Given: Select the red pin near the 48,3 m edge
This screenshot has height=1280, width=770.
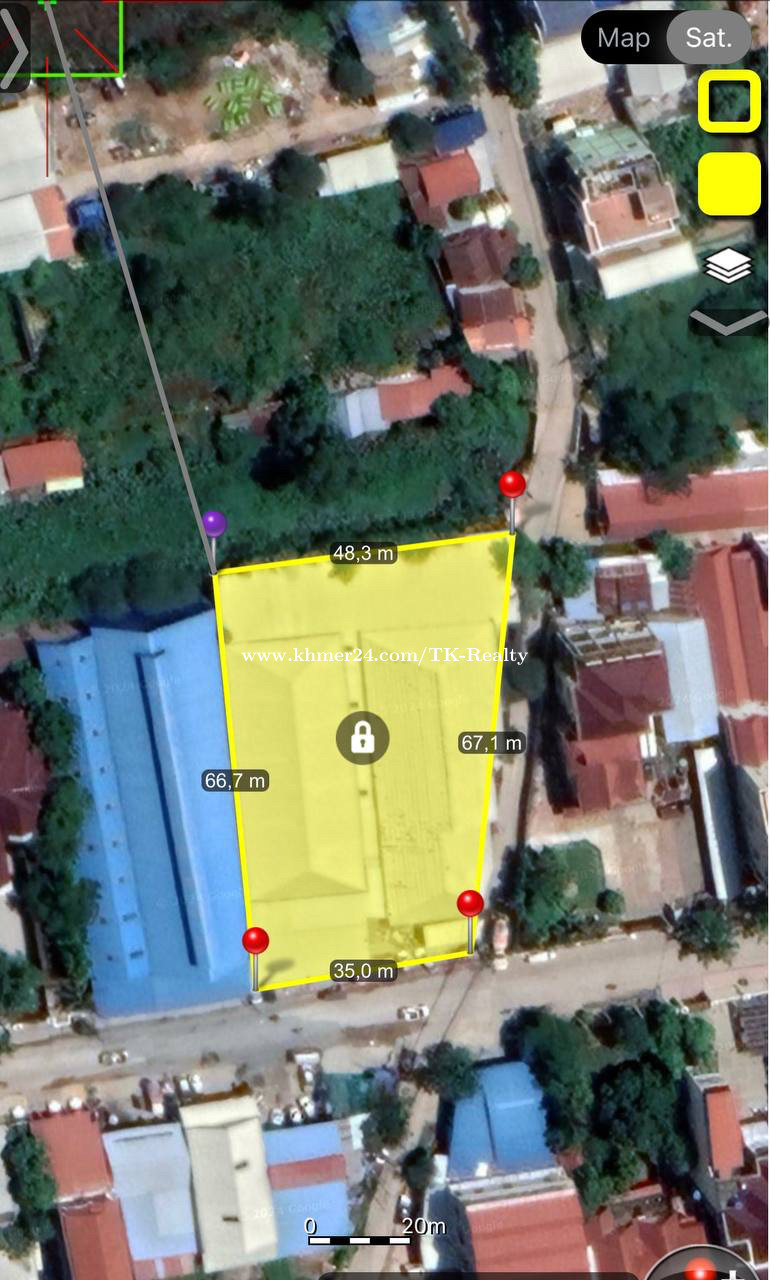Looking at the screenshot, I should coord(512,486).
